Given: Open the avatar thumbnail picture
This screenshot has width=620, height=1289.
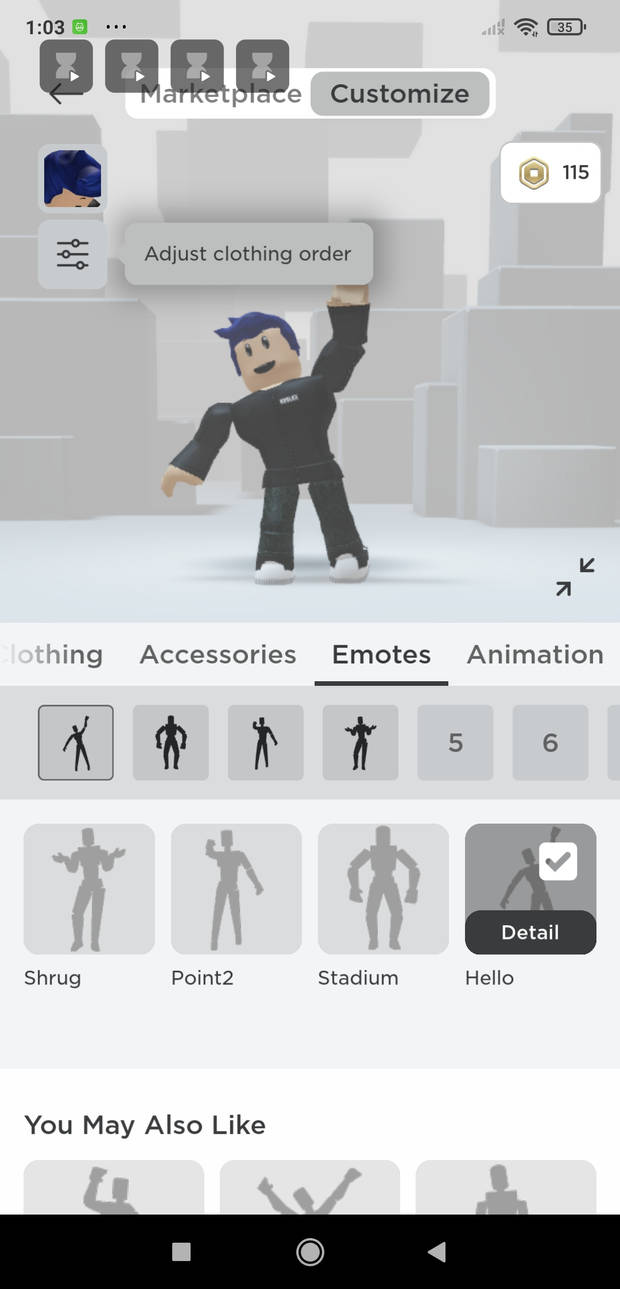Looking at the screenshot, I should point(72,178).
